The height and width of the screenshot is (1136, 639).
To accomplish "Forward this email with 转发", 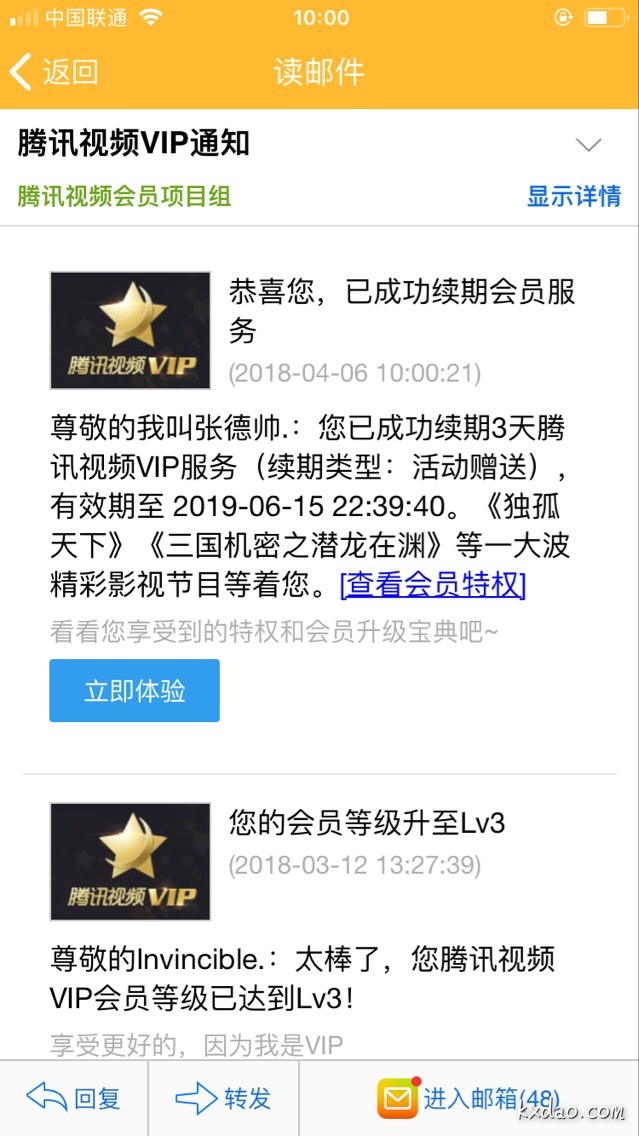I will pyautogui.click(x=223, y=1098).
